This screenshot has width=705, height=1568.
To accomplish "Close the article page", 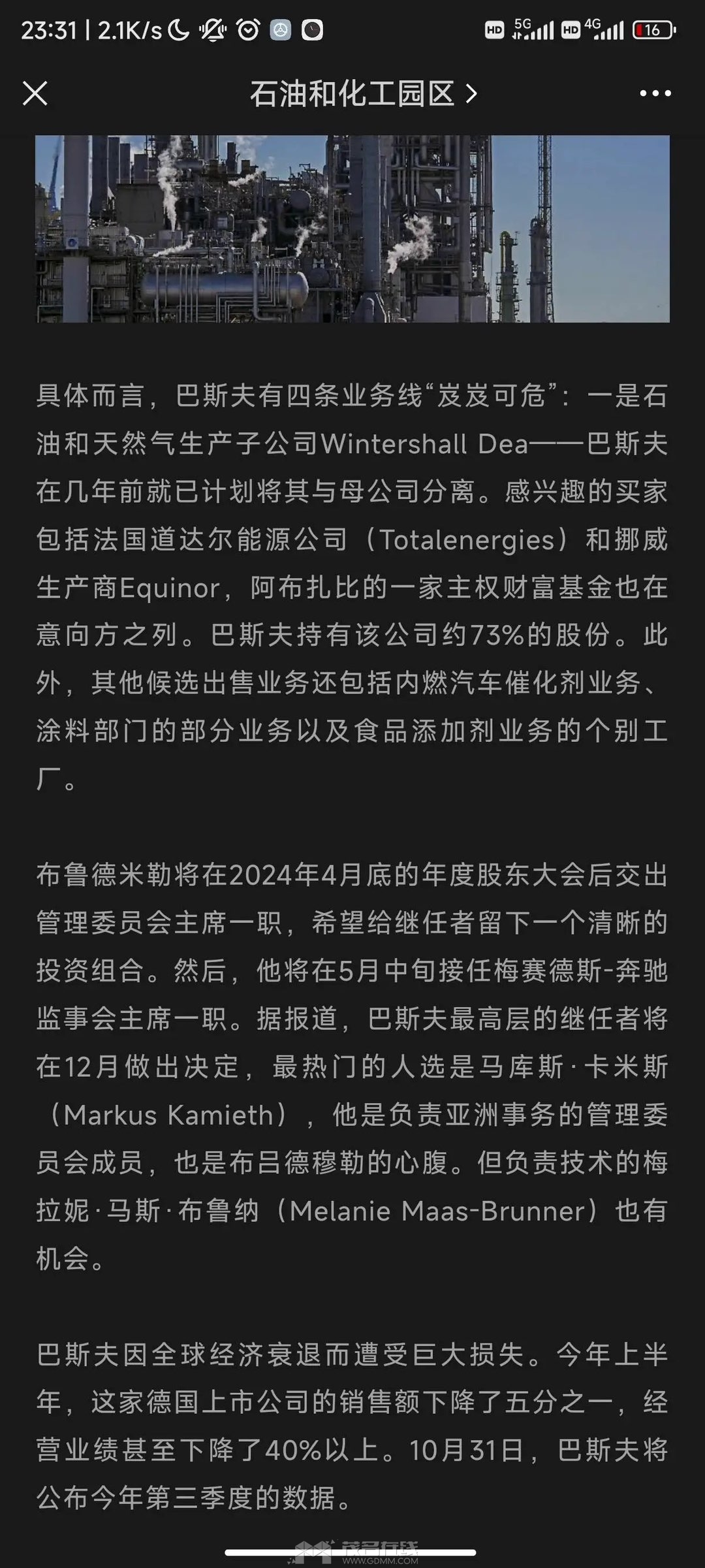I will (35, 93).
